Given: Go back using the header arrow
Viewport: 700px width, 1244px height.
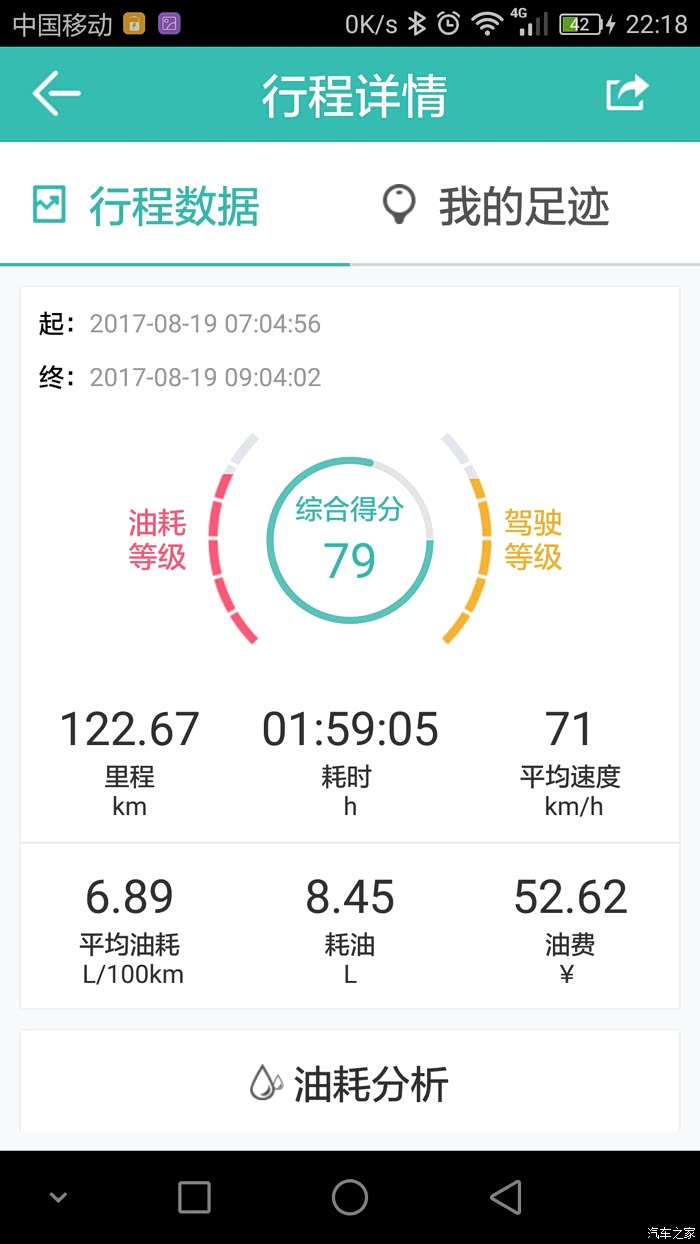Looking at the screenshot, I should pyautogui.click(x=56, y=94).
